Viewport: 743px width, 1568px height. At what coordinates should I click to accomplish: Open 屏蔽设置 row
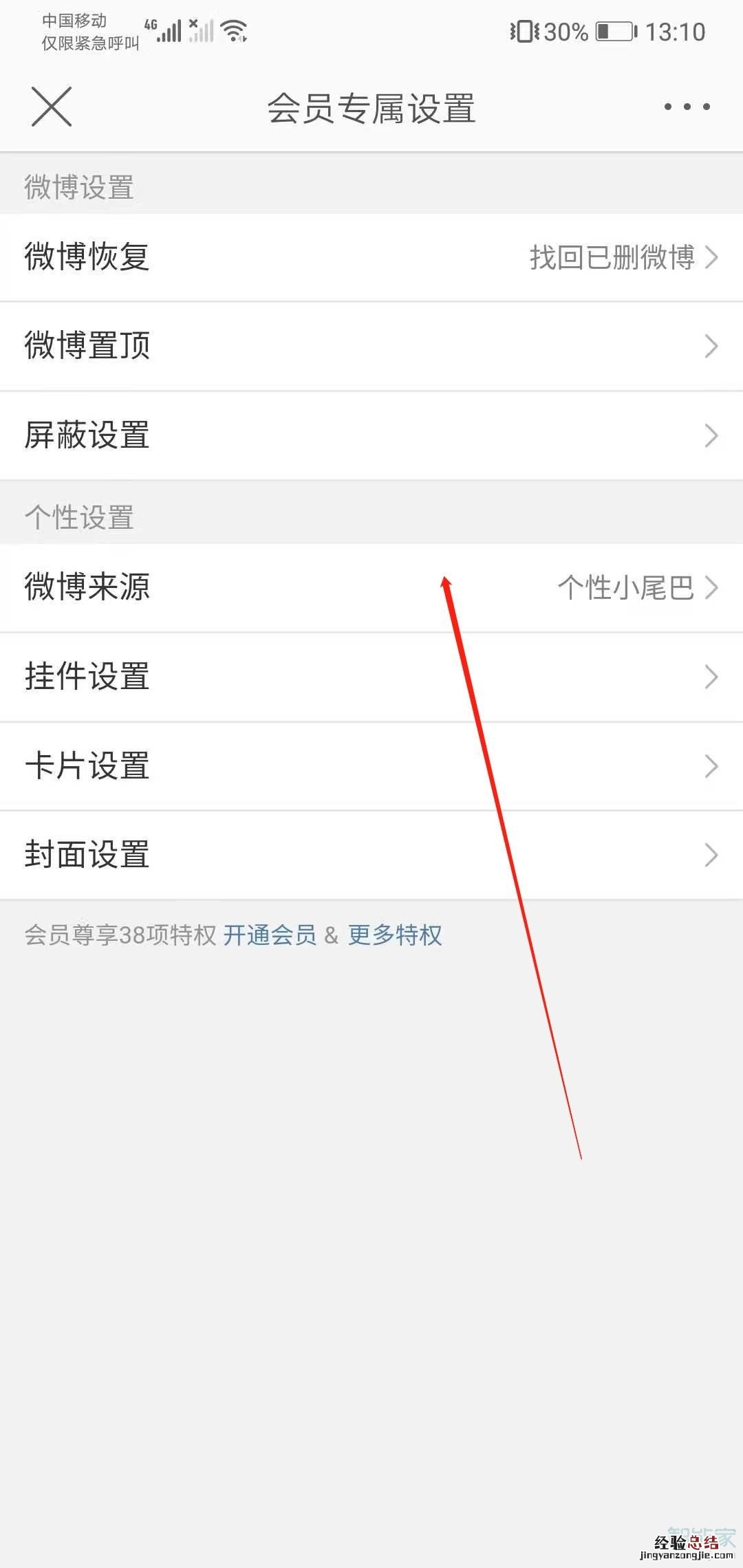pos(371,435)
